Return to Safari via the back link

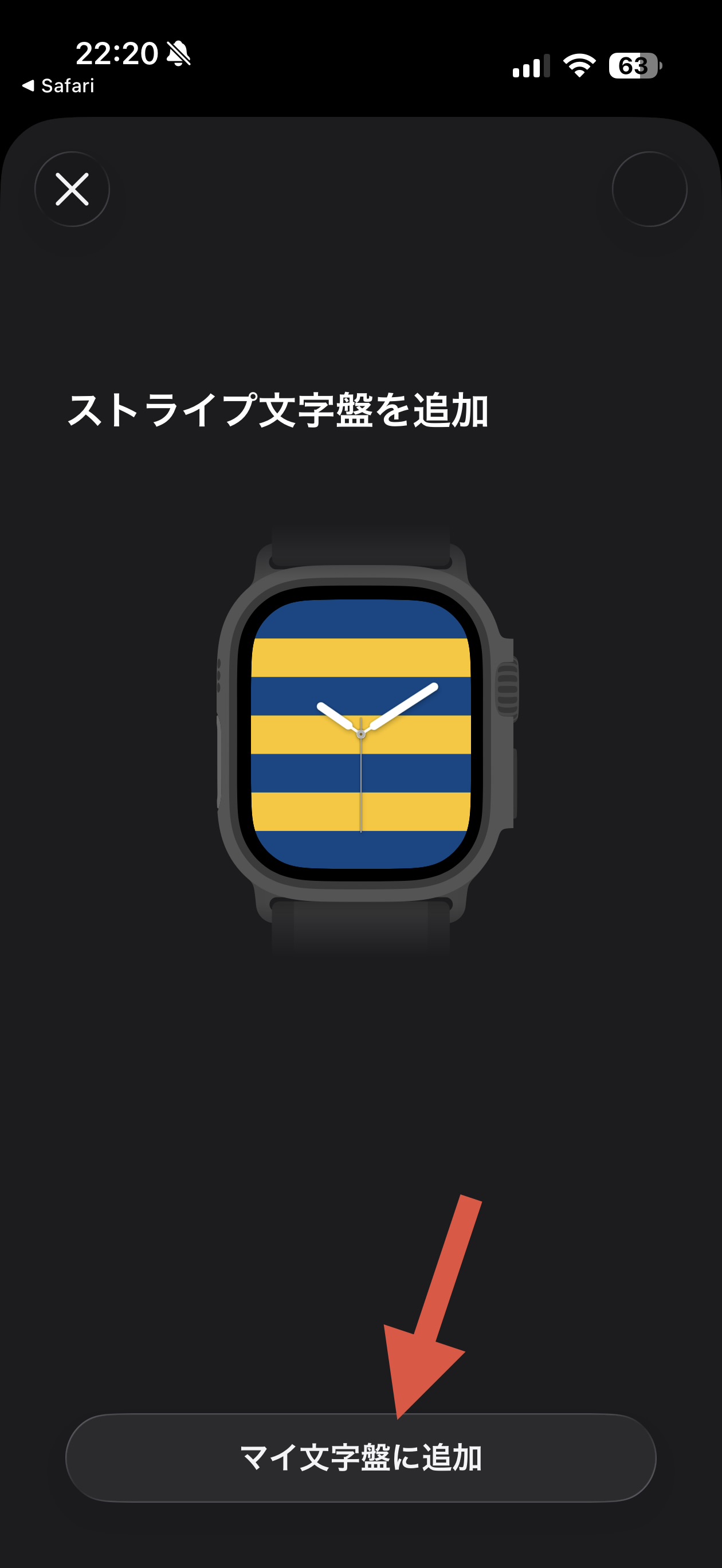tap(58, 86)
